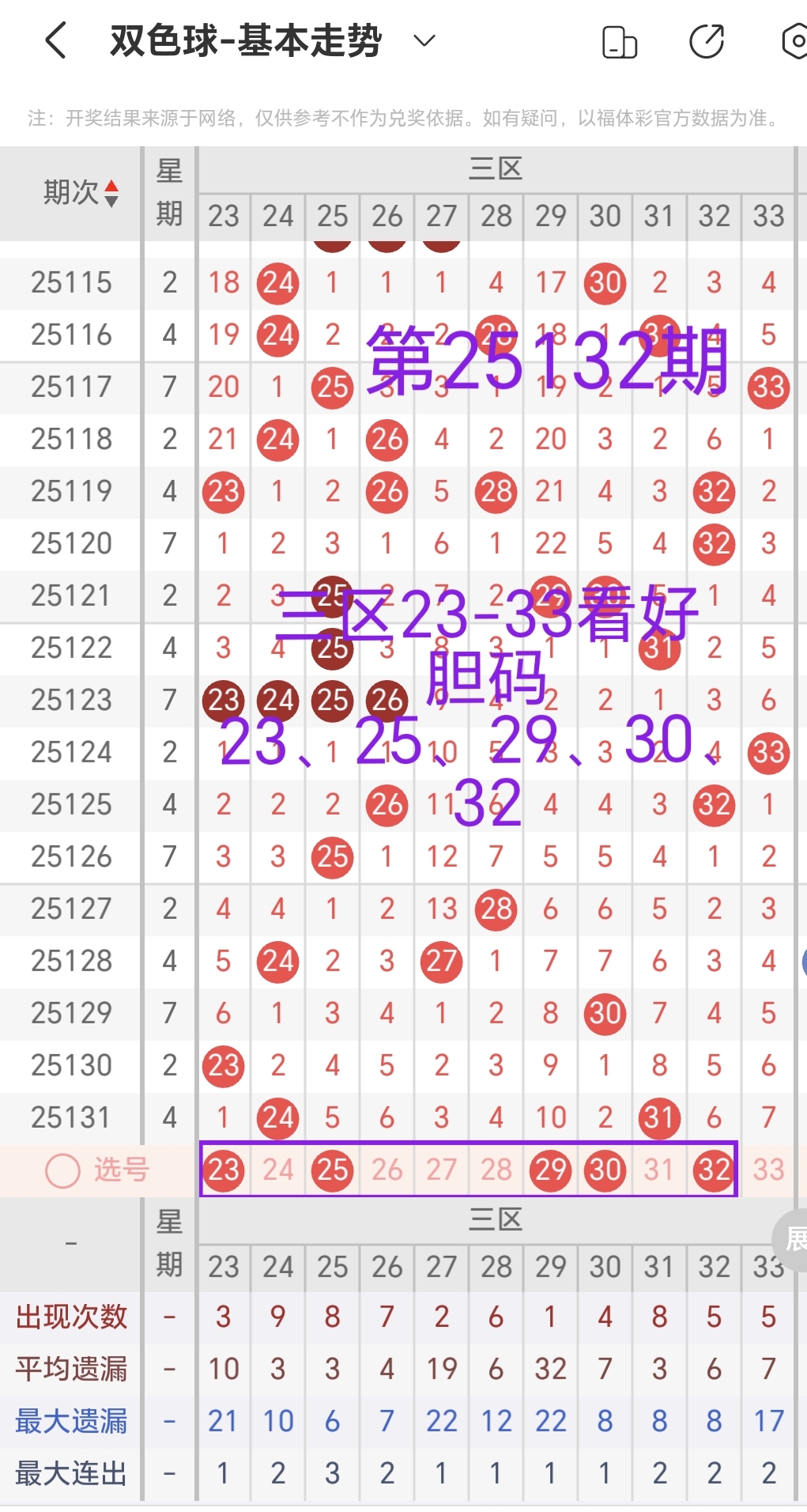
Task: Click the blue 最大遗漏 label
Action: 70,1420
